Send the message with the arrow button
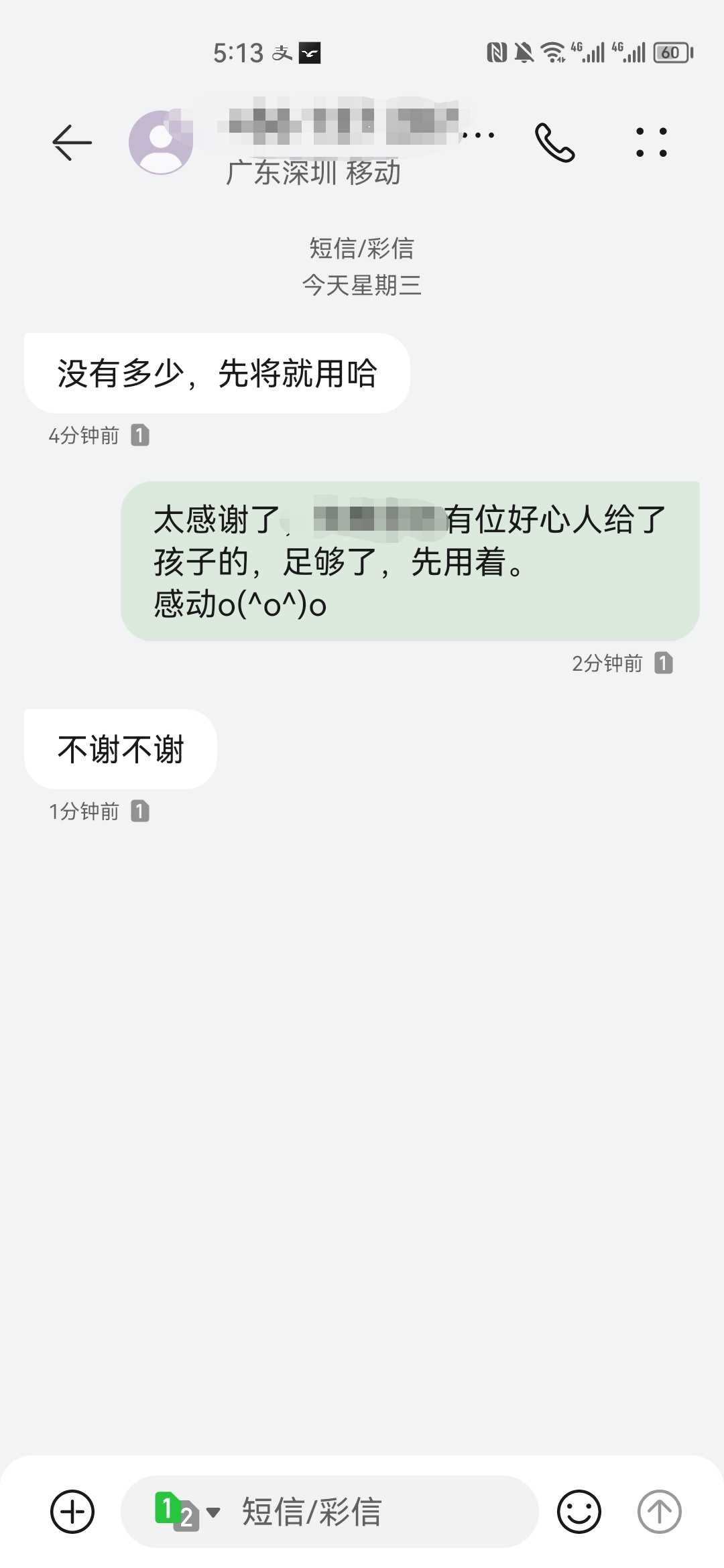This screenshot has height=1568, width=724. pos(659,1511)
